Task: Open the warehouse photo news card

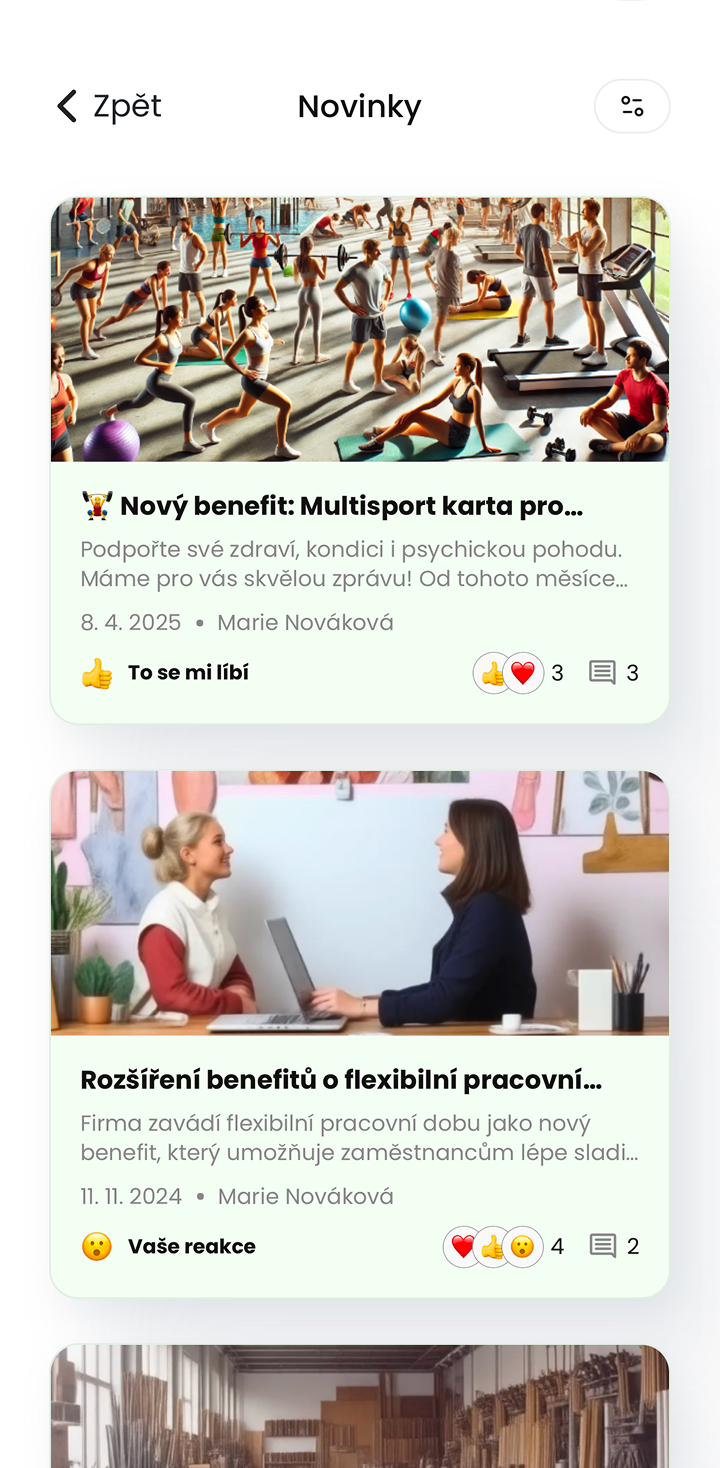Action: tap(360, 1407)
